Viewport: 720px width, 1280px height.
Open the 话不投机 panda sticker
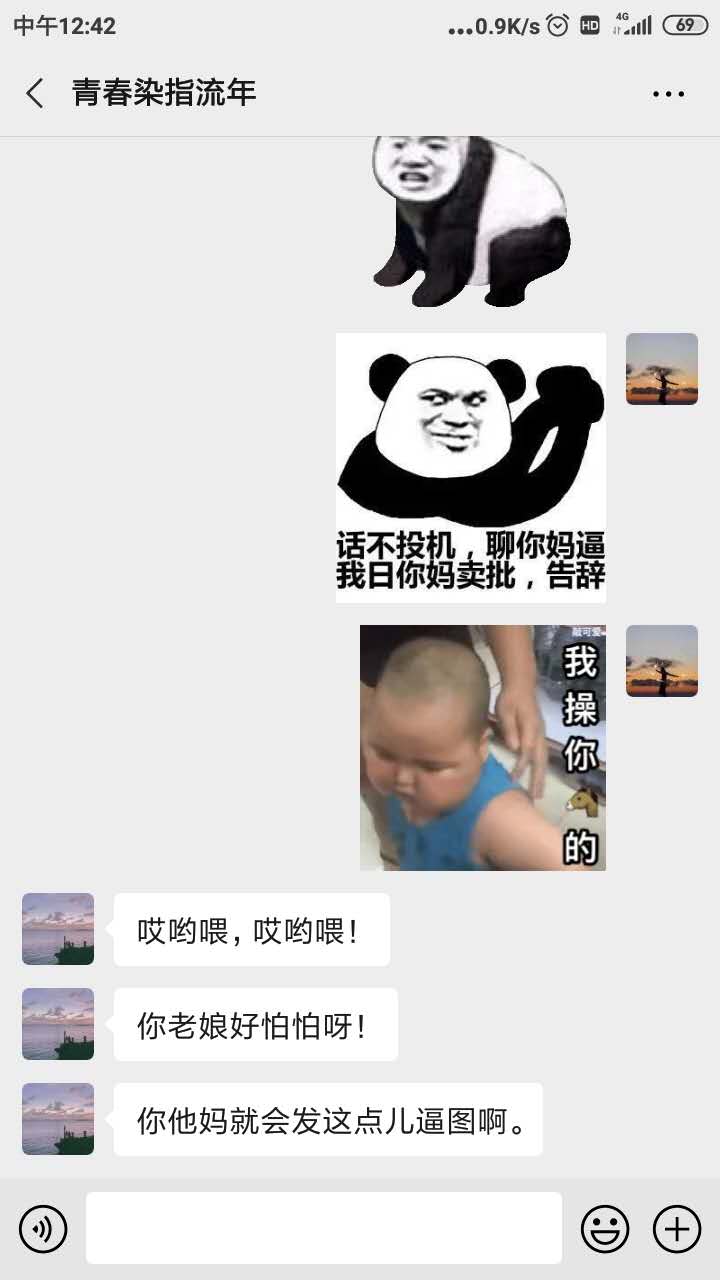pos(471,468)
